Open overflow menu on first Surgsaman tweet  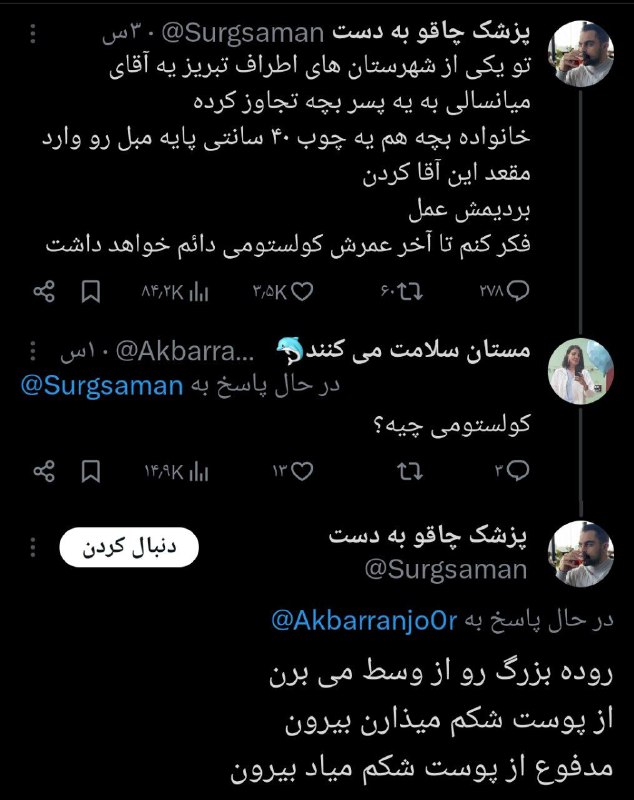pos(33,36)
